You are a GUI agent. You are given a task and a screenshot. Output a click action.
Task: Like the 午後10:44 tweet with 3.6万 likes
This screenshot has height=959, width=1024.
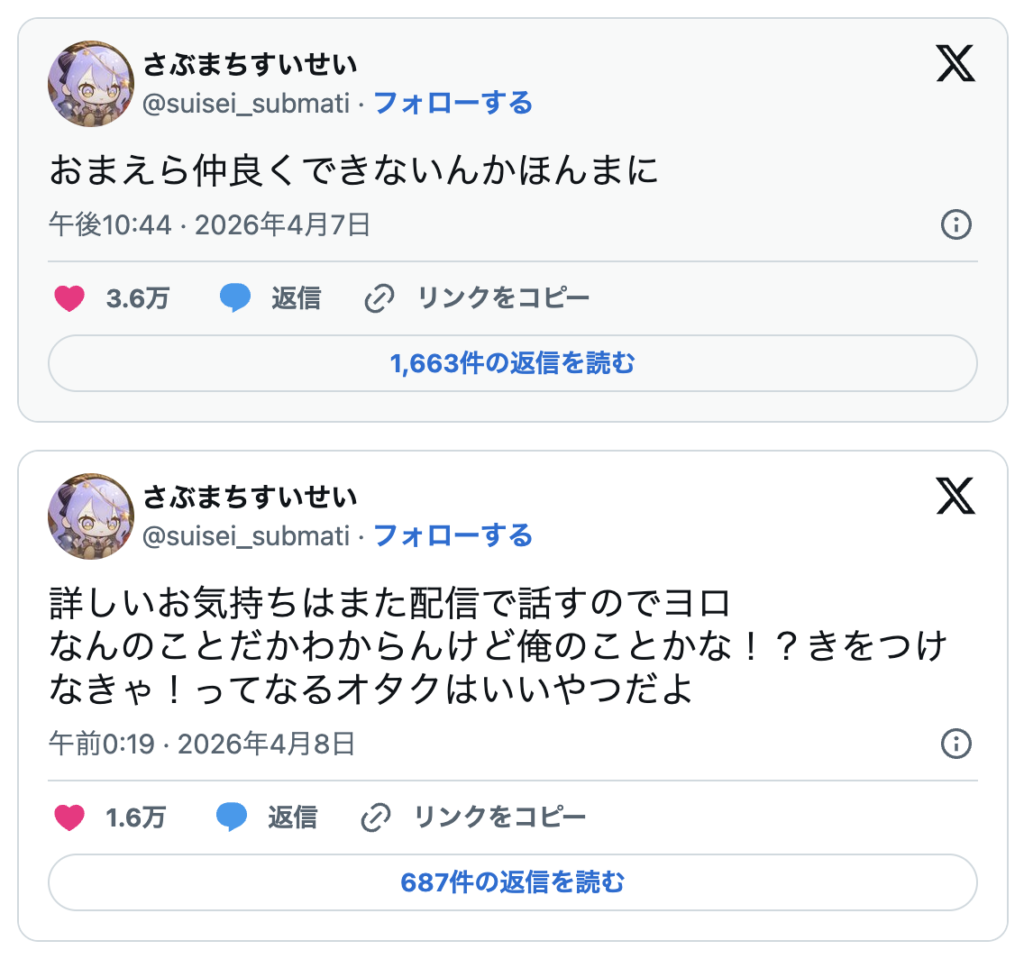point(69,298)
